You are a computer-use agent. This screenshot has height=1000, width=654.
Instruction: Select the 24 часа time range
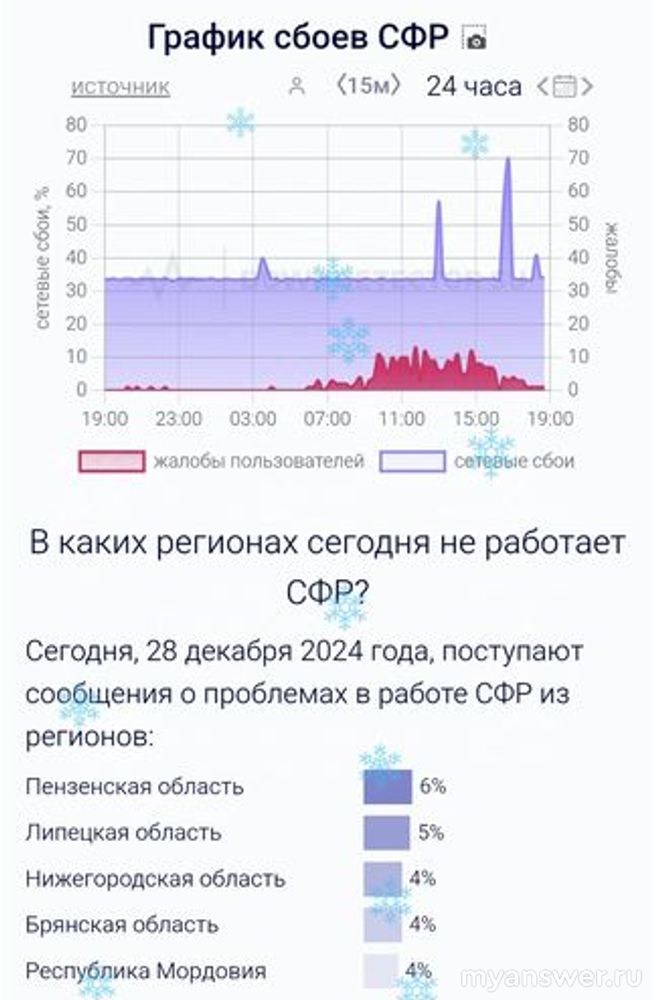click(473, 87)
